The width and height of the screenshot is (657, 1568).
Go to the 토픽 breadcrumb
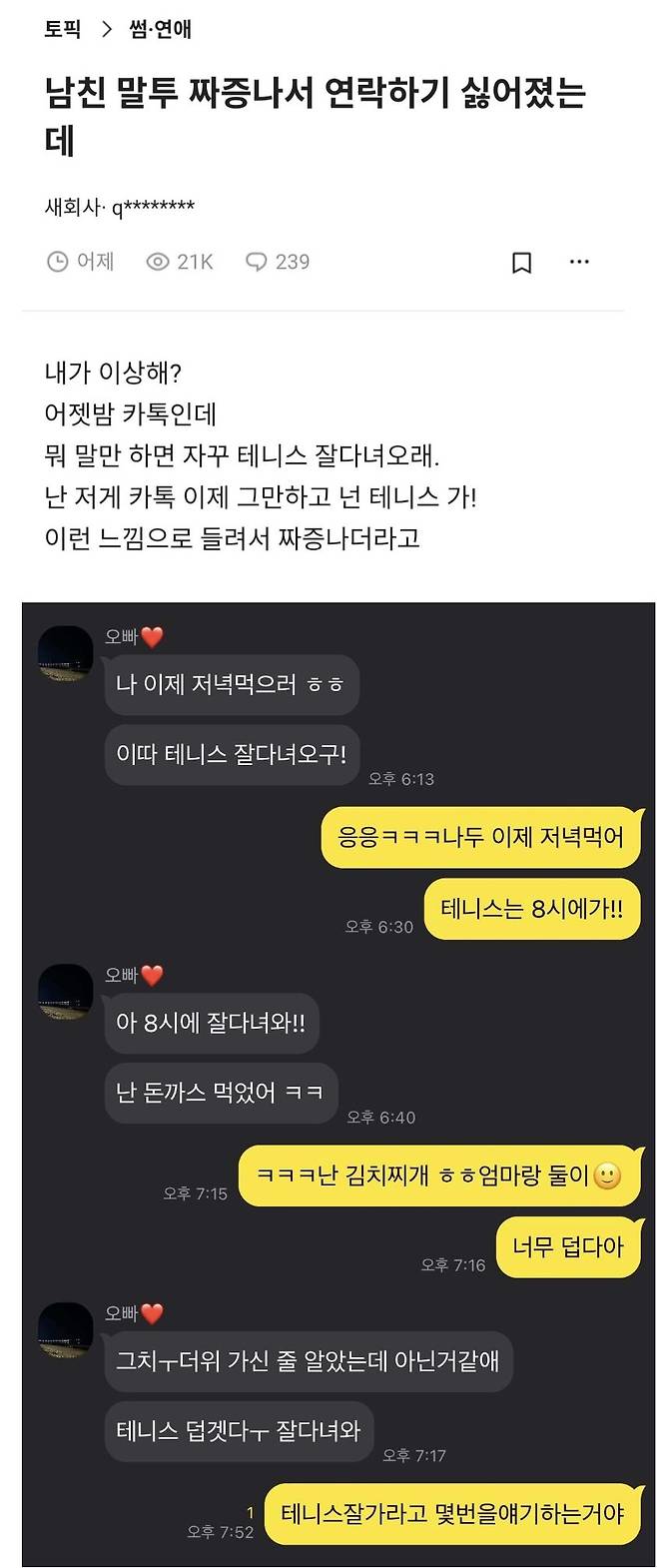(62, 29)
